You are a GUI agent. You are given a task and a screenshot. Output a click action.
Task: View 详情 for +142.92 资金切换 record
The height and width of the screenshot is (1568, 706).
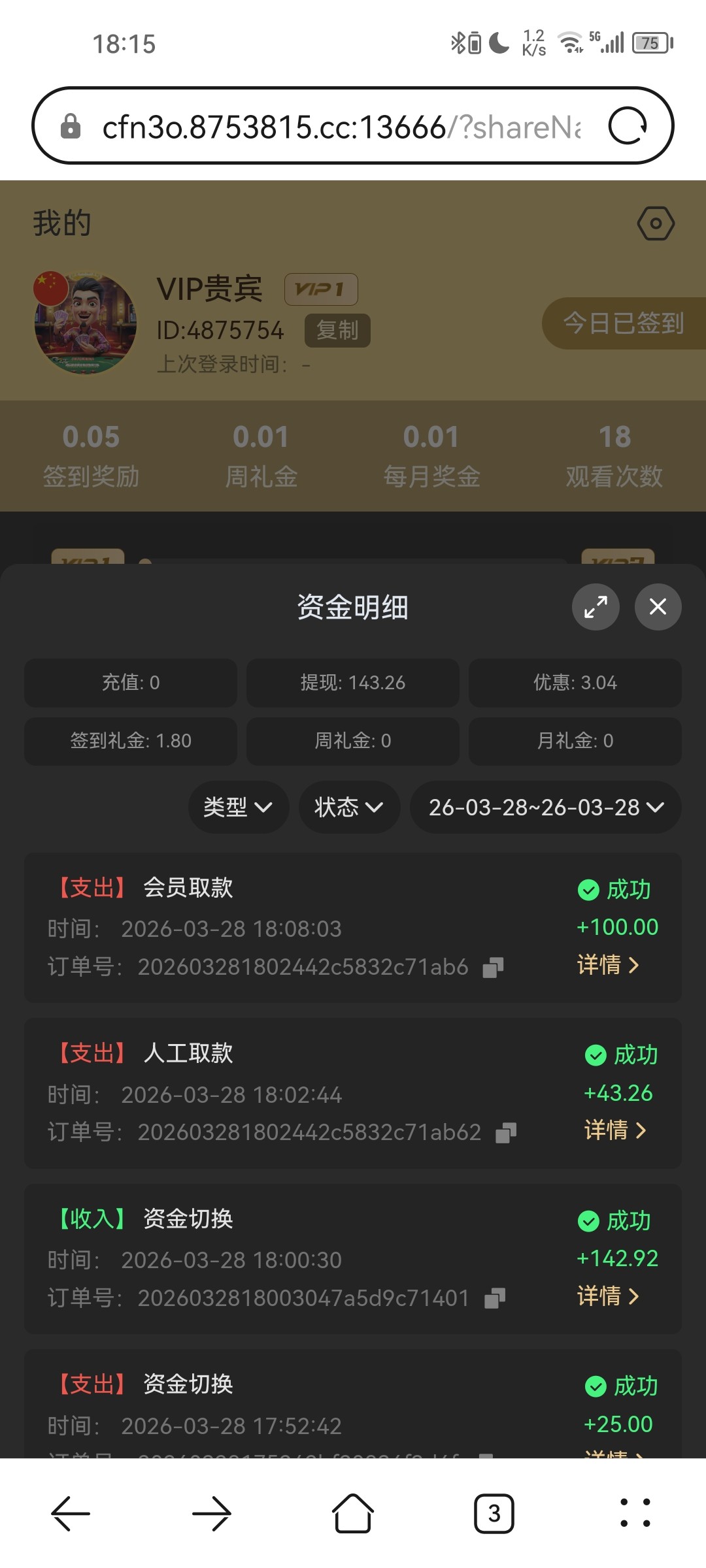click(x=608, y=1296)
